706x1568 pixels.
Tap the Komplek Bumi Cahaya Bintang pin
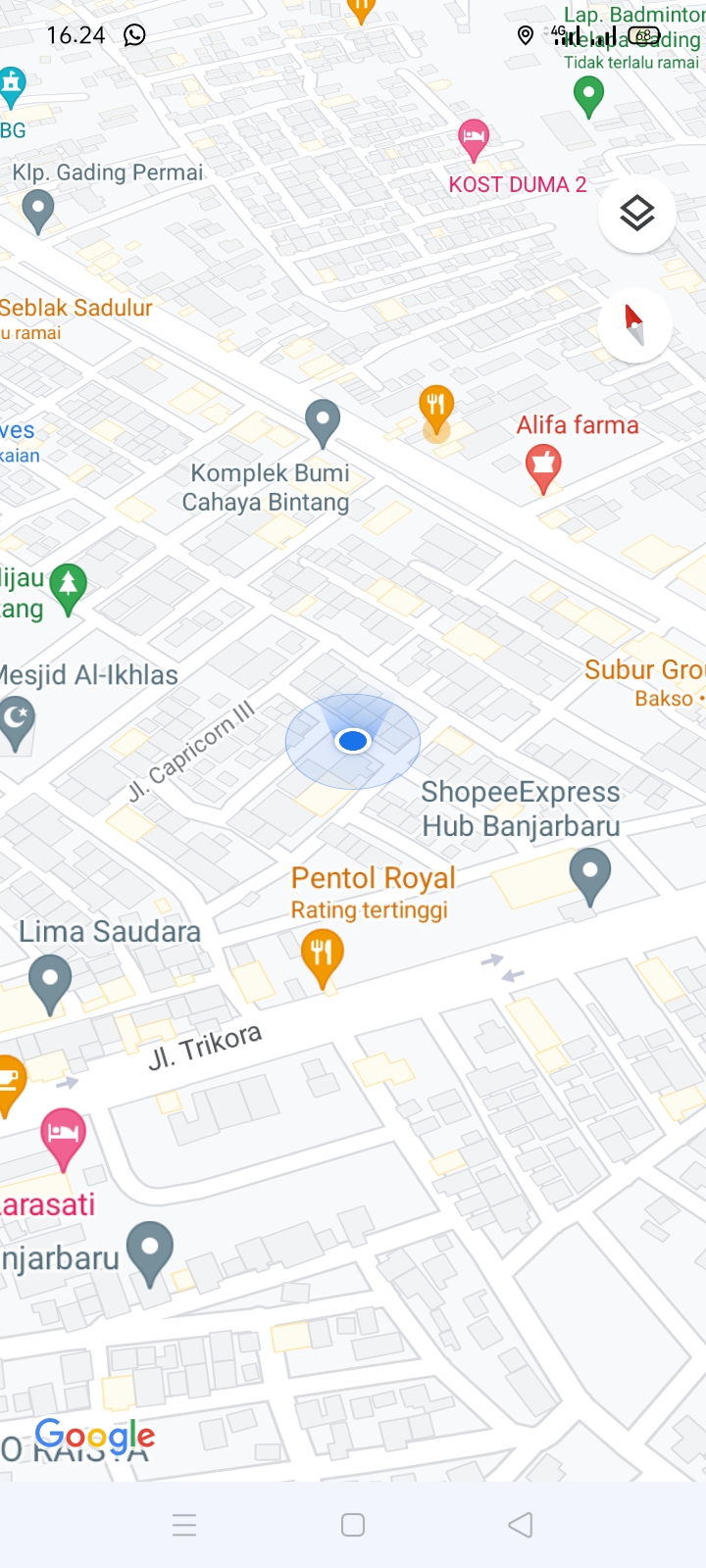pyautogui.click(x=322, y=421)
